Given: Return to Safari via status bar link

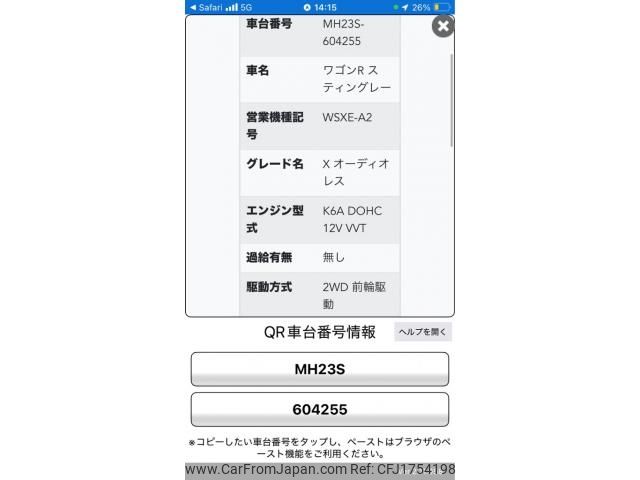Looking at the screenshot, I should click(205, 6).
